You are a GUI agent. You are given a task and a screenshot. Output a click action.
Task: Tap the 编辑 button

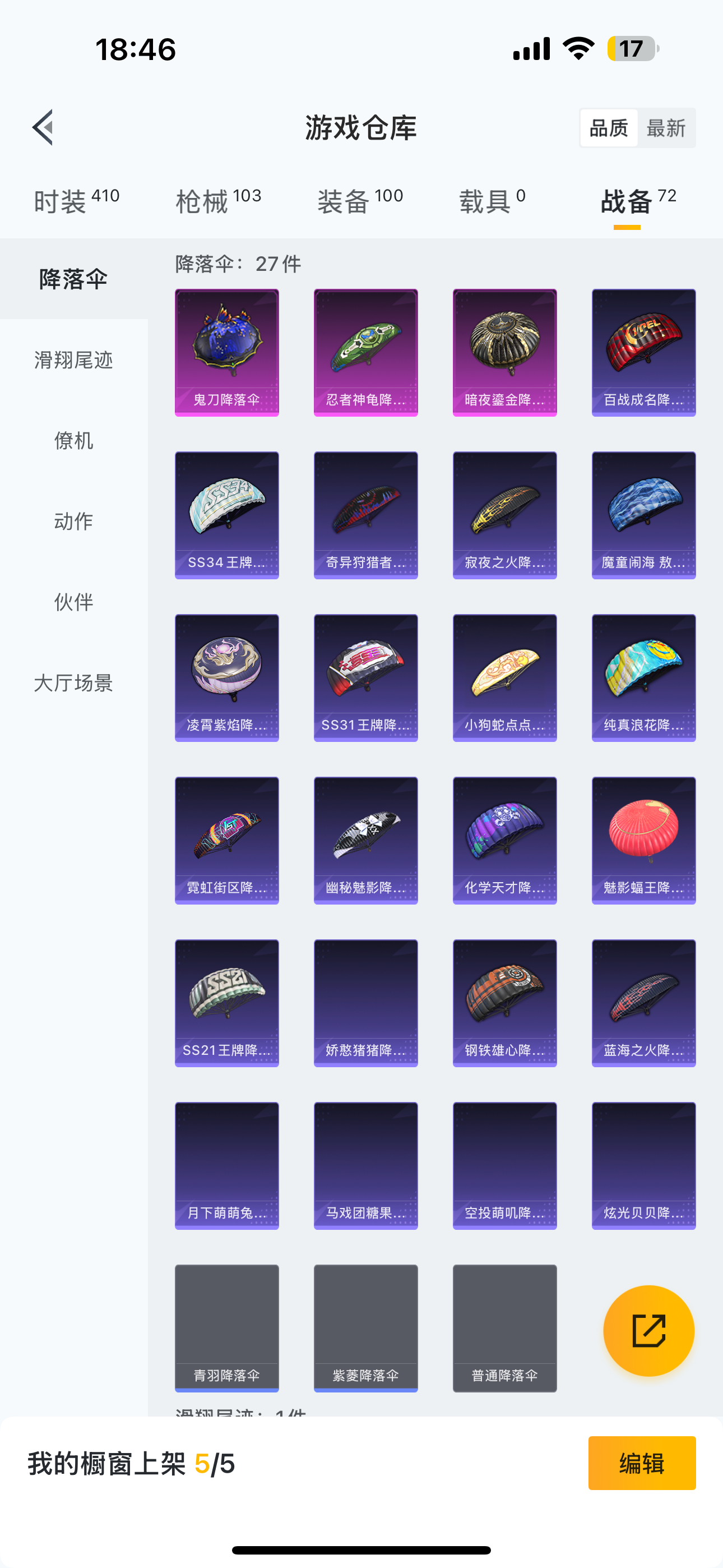(641, 1463)
